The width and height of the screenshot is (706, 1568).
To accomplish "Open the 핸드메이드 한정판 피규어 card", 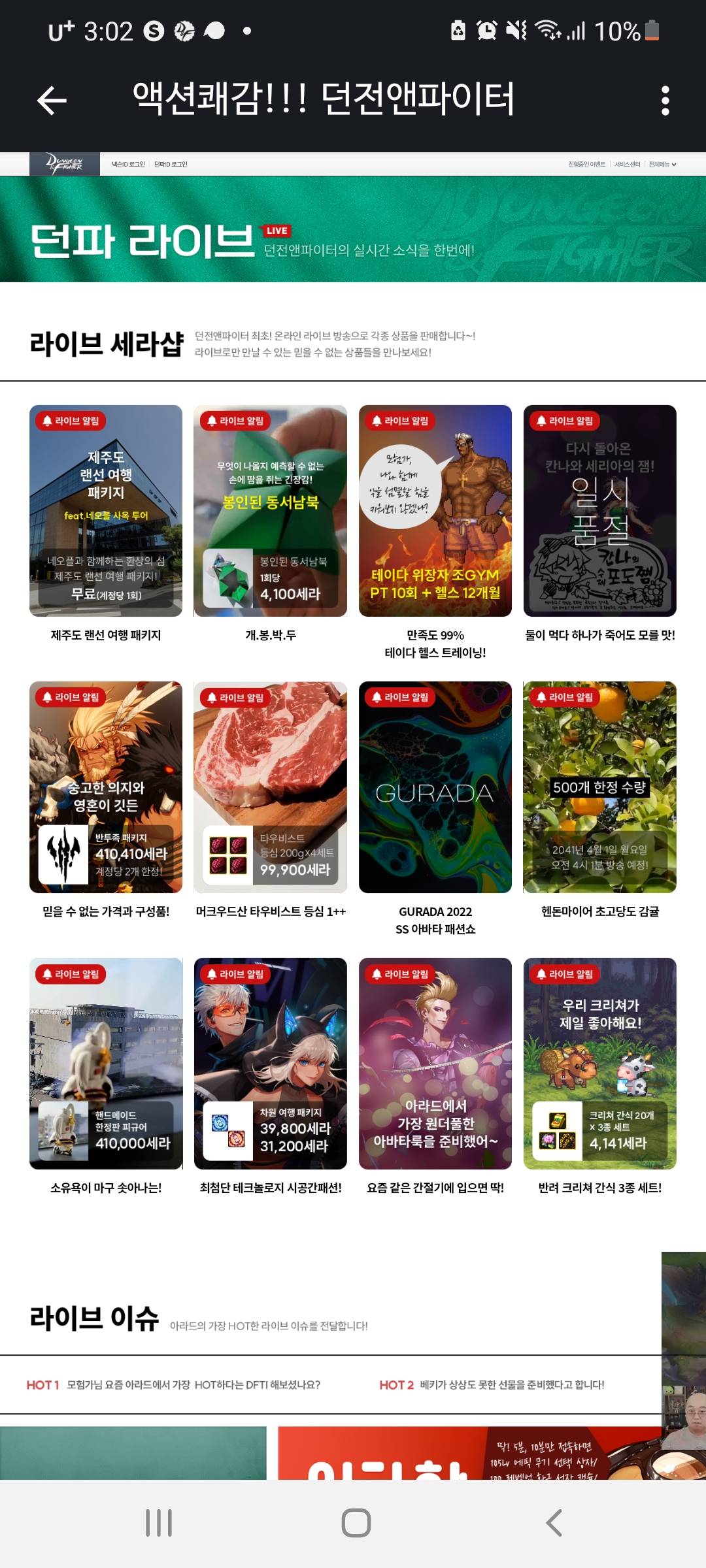I will pos(106,1064).
